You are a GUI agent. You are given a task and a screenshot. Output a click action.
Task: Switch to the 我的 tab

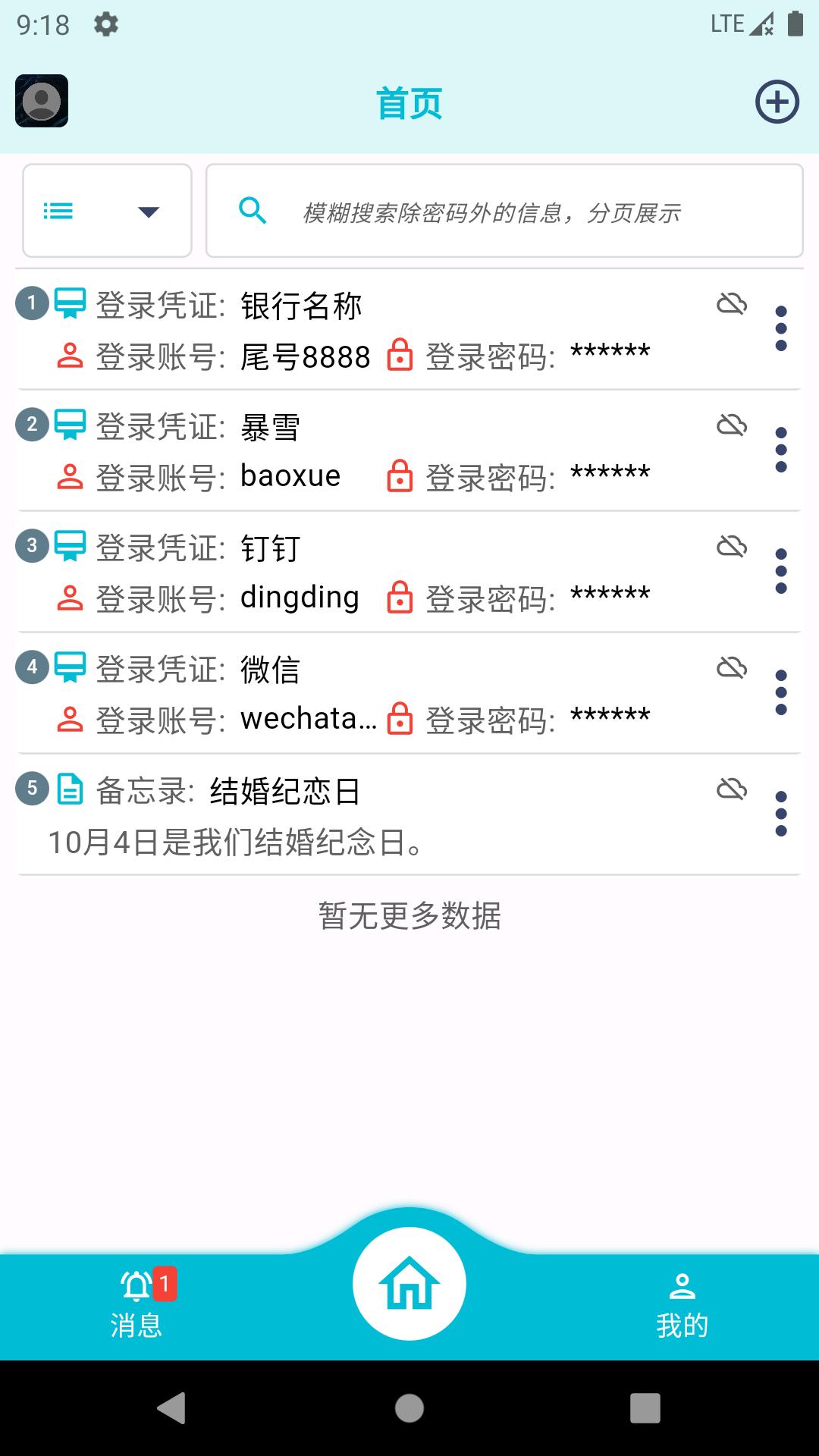pos(682,1306)
